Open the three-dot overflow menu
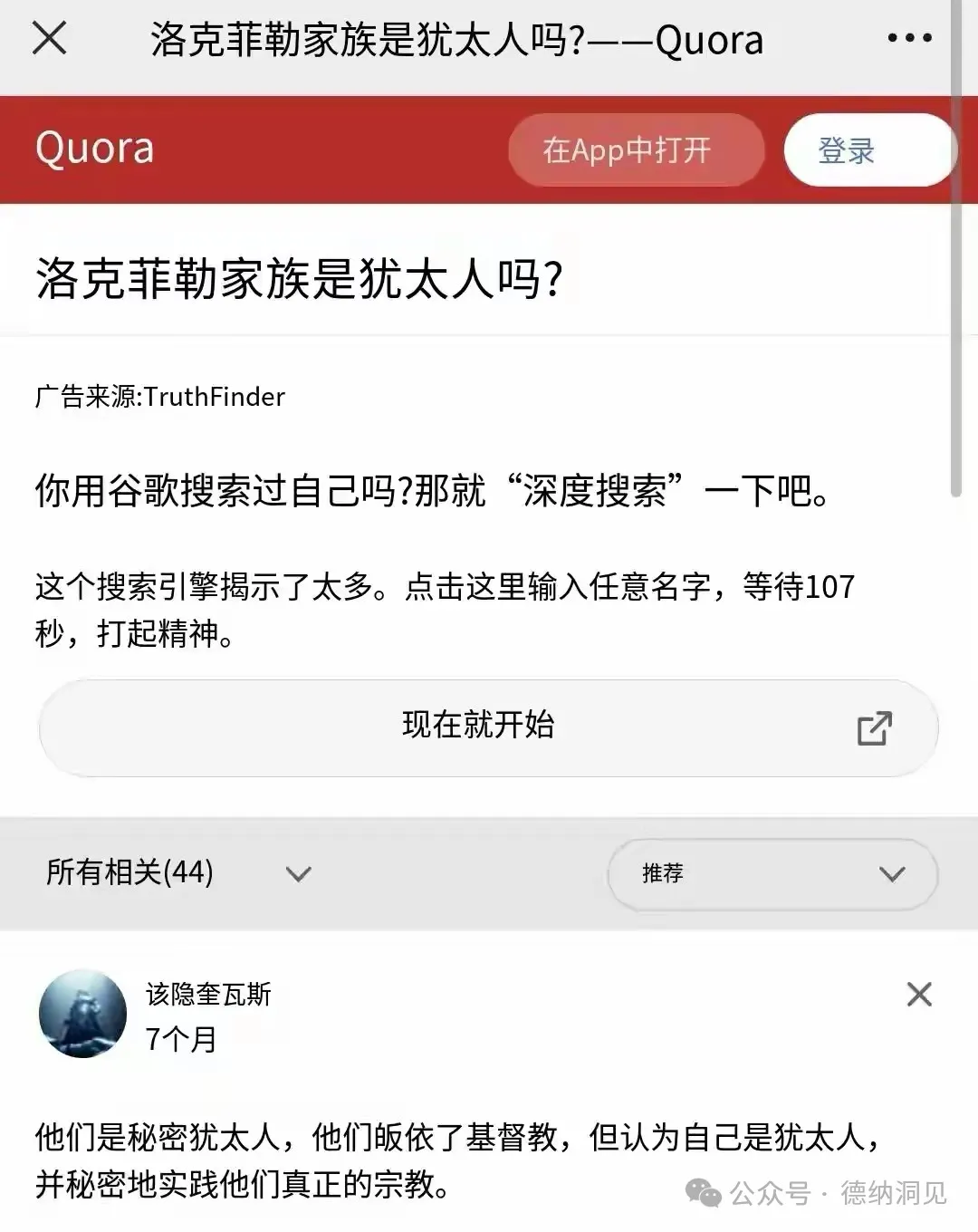The width and height of the screenshot is (978, 1232). click(909, 38)
